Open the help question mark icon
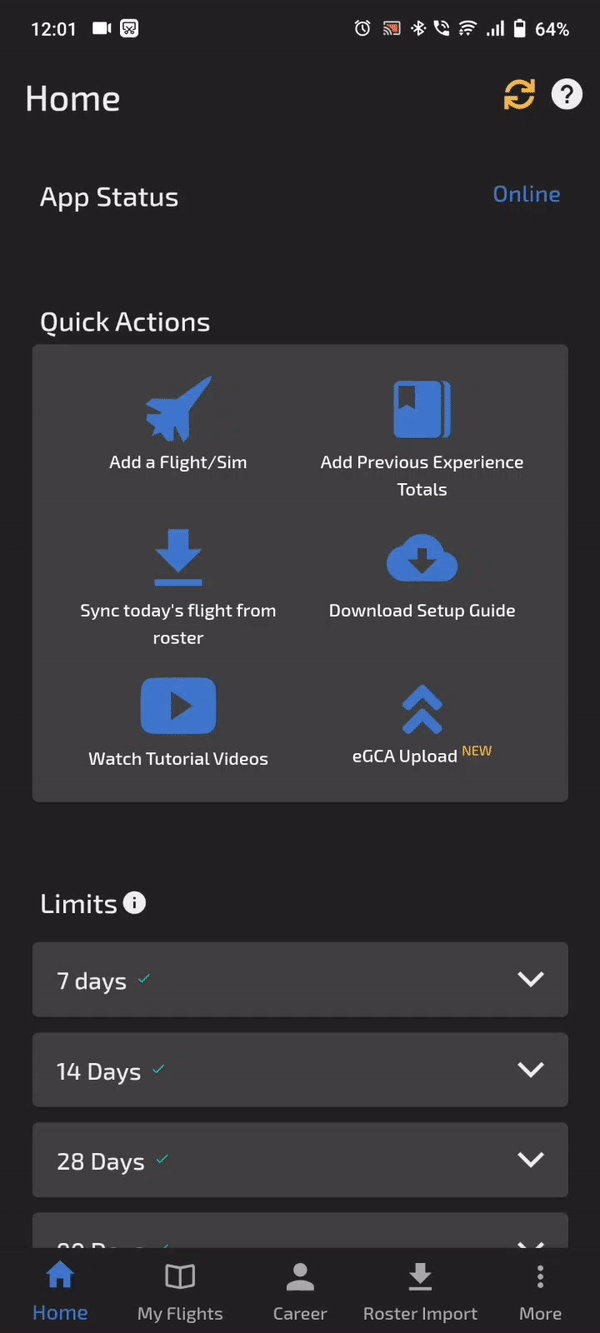The width and height of the screenshot is (600, 1333). 567,95
